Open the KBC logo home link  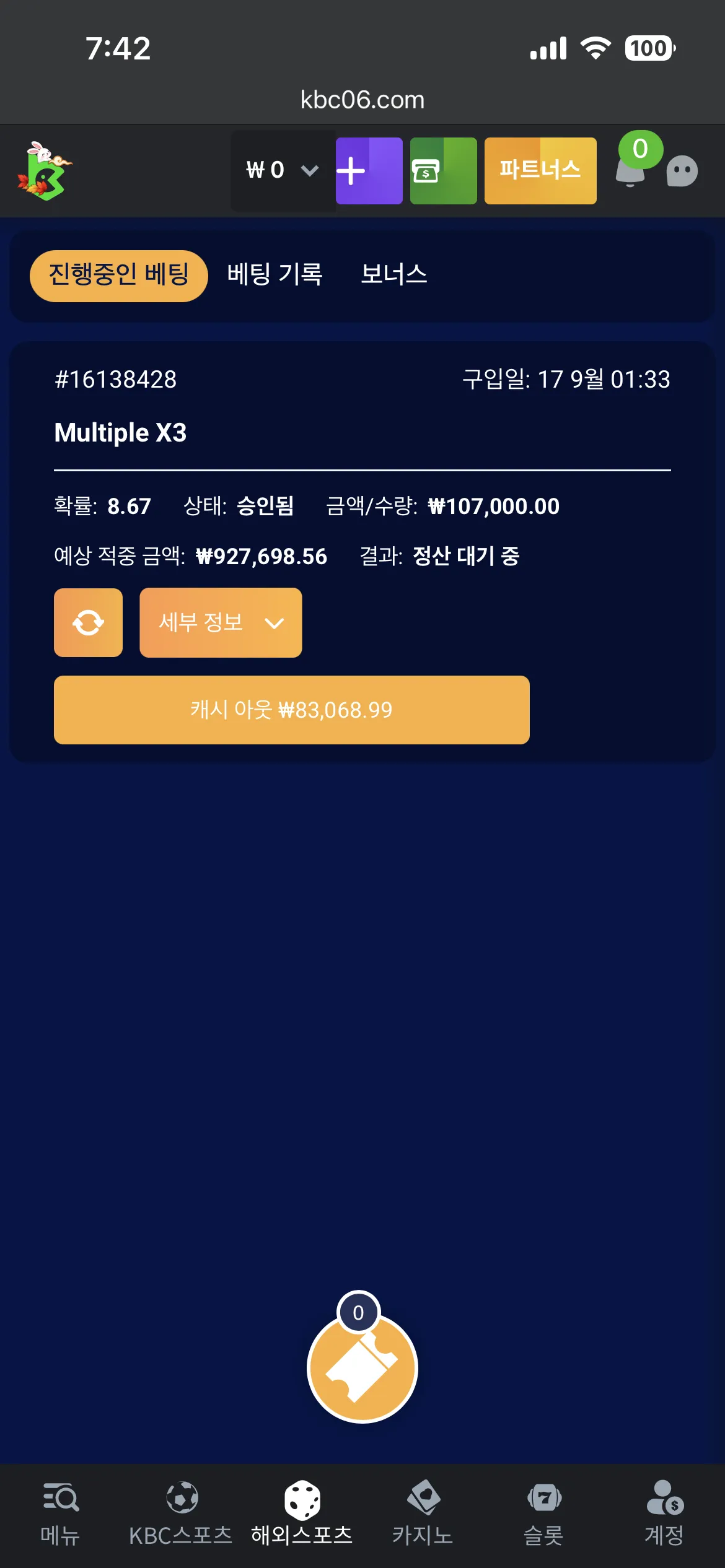click(x=45, y=171)
